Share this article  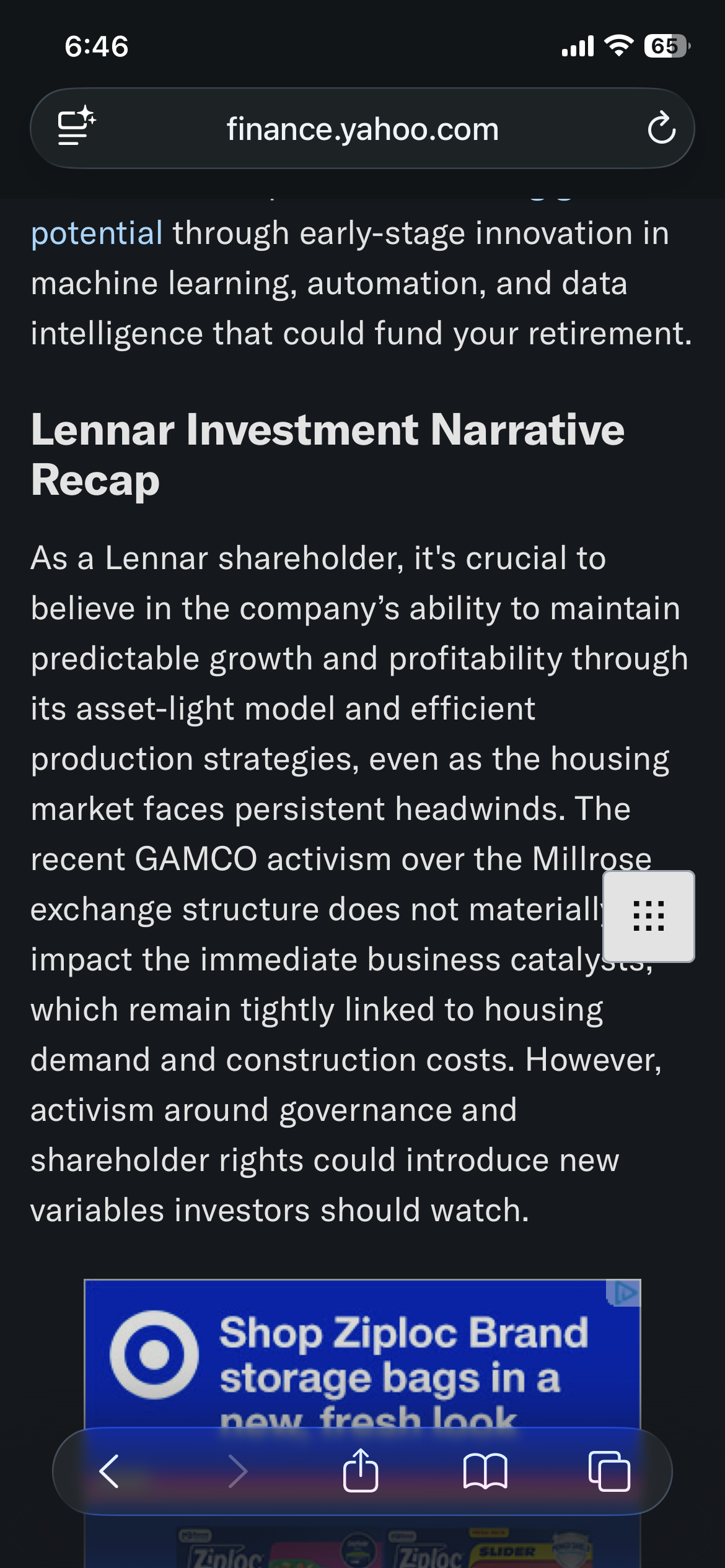pos(361,1471)
